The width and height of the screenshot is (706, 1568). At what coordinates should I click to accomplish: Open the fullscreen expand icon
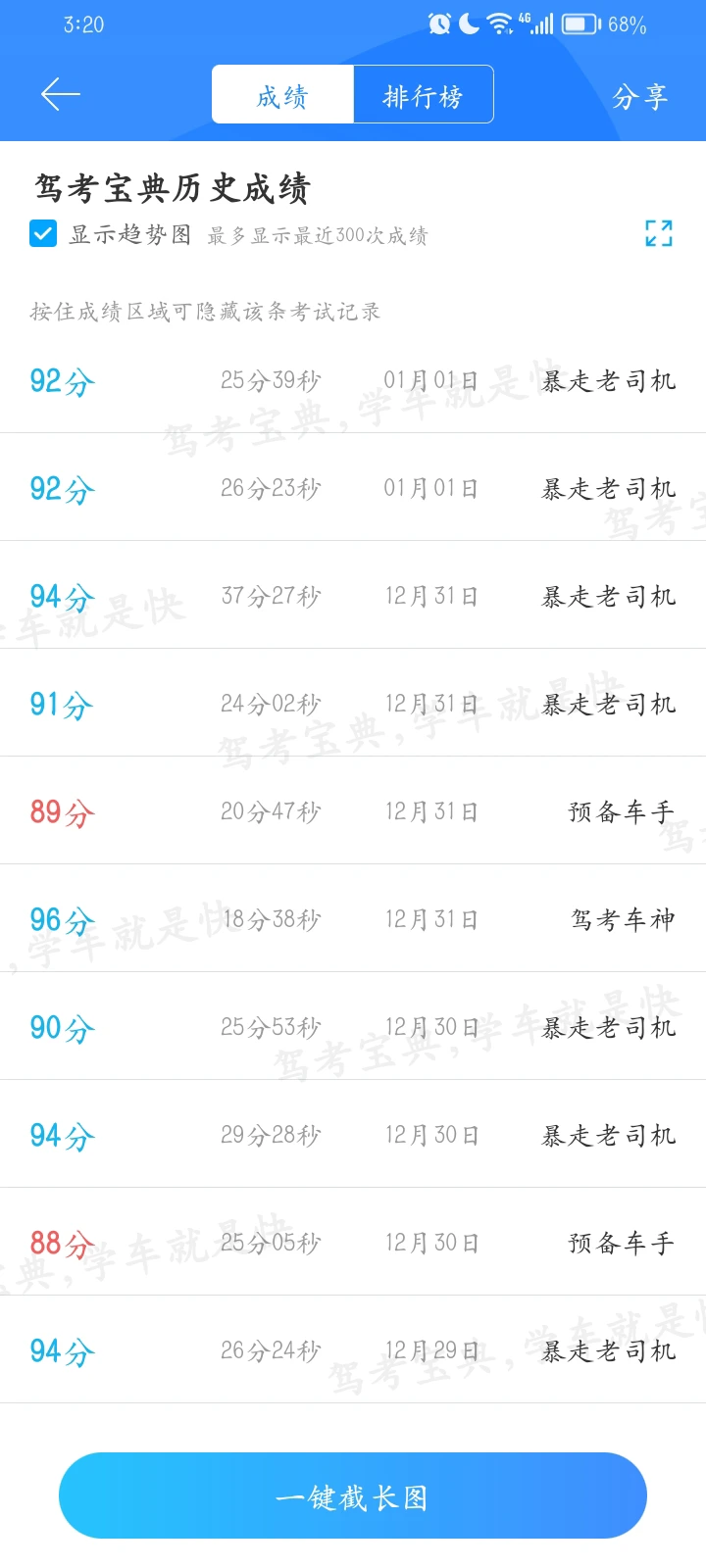(x=659, y=233)
